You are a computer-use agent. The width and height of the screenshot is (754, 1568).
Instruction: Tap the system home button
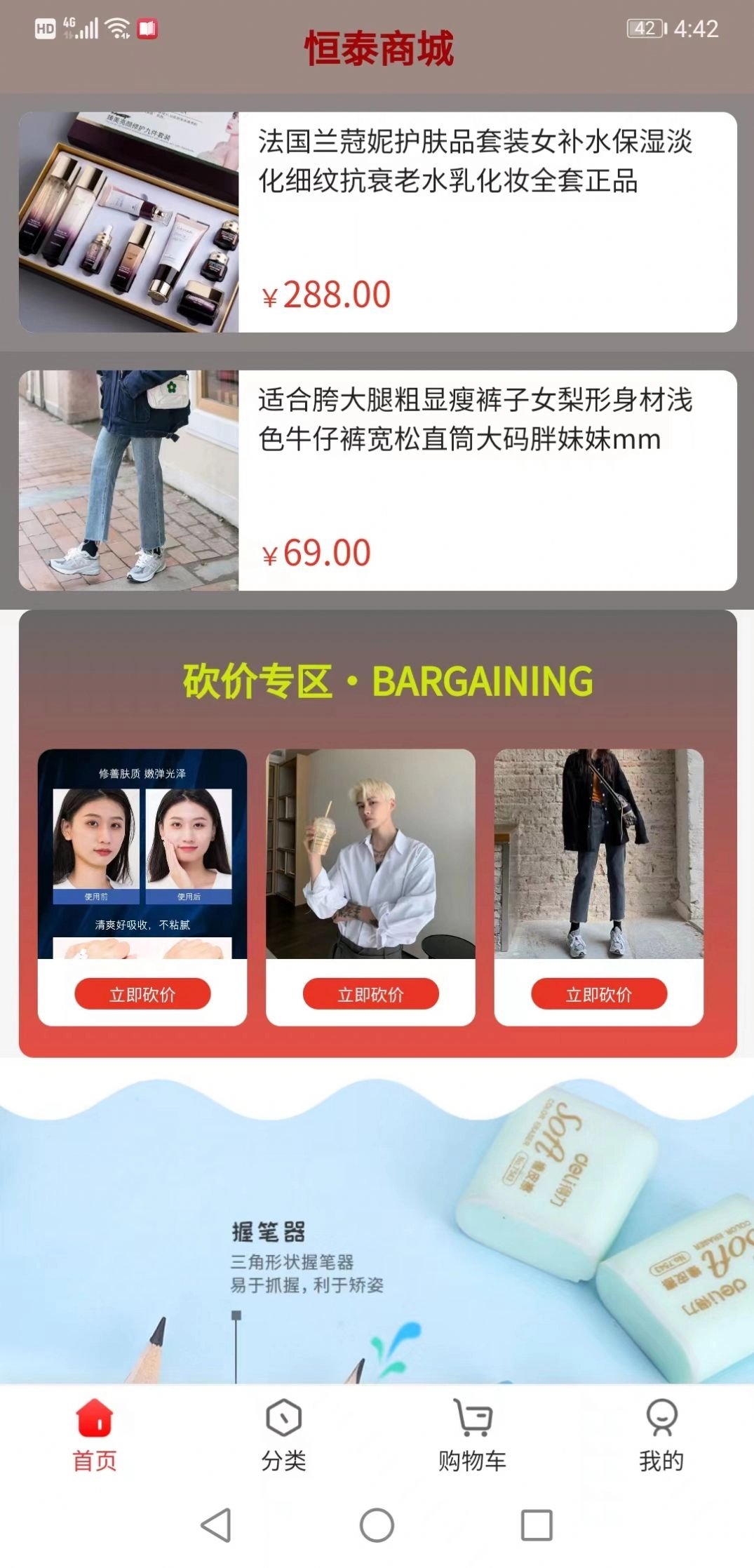coord(377,1525)
